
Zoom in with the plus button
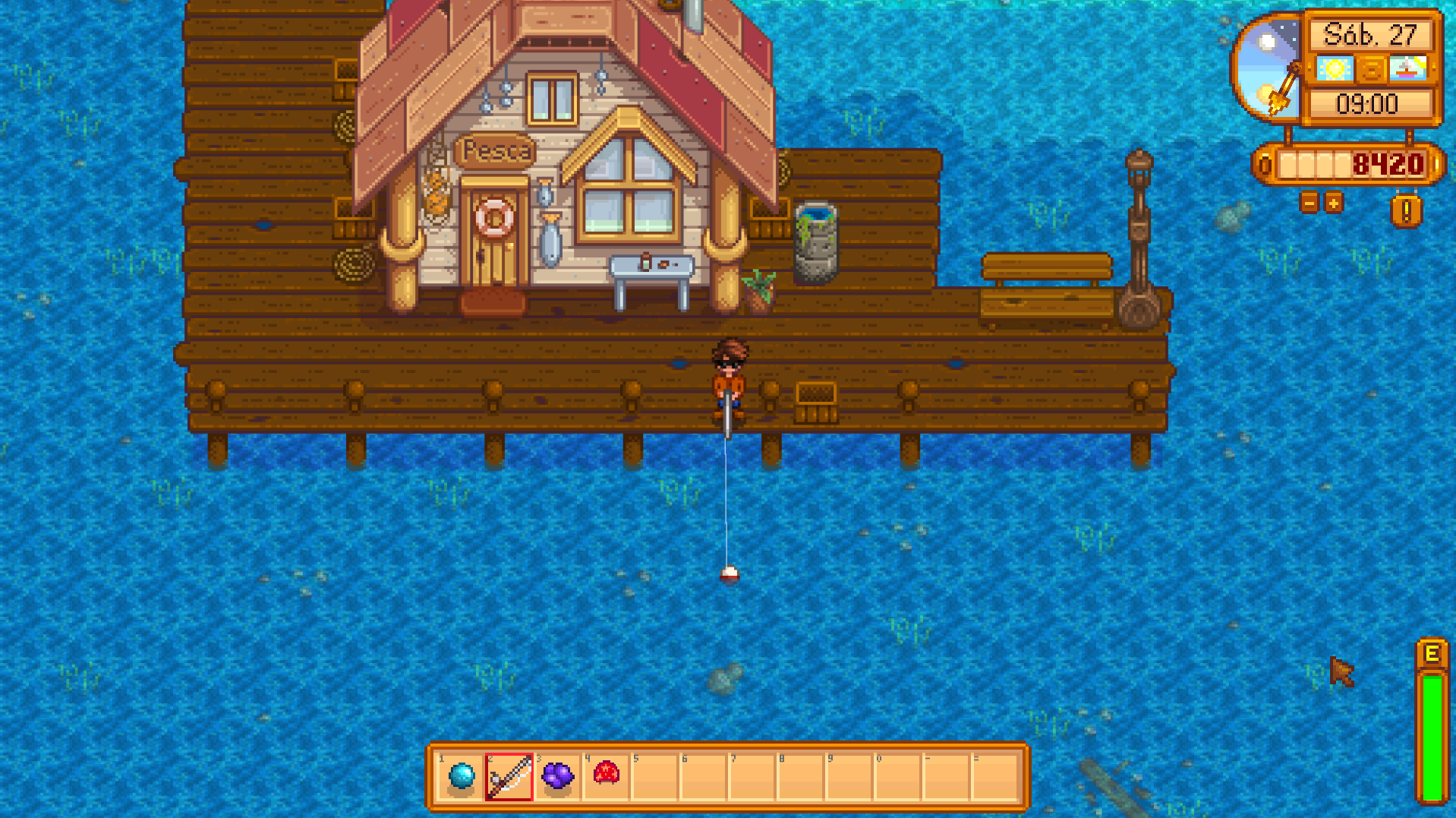1334,202
